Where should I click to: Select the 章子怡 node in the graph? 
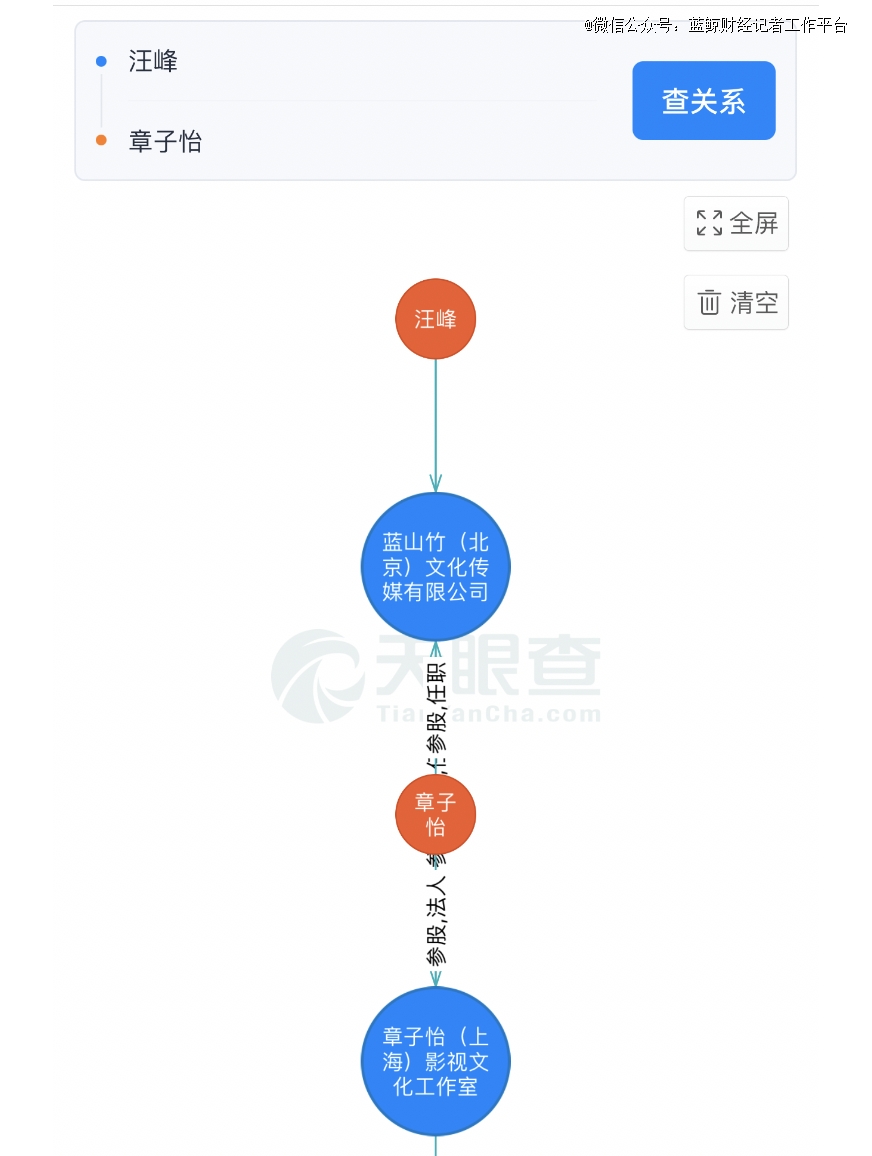click(x=435, y=814)
